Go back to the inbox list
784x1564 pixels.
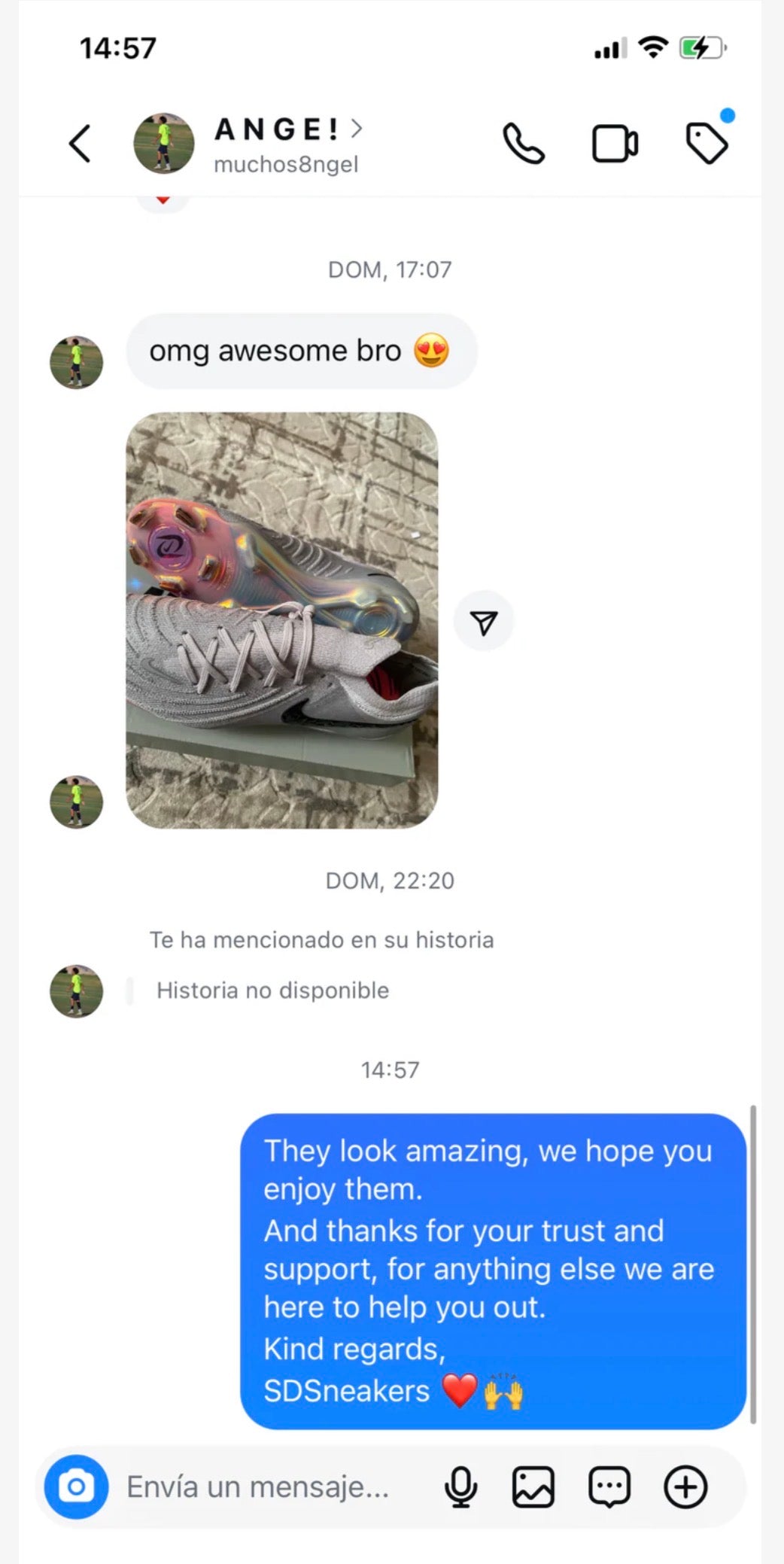[x=80, y=143]
